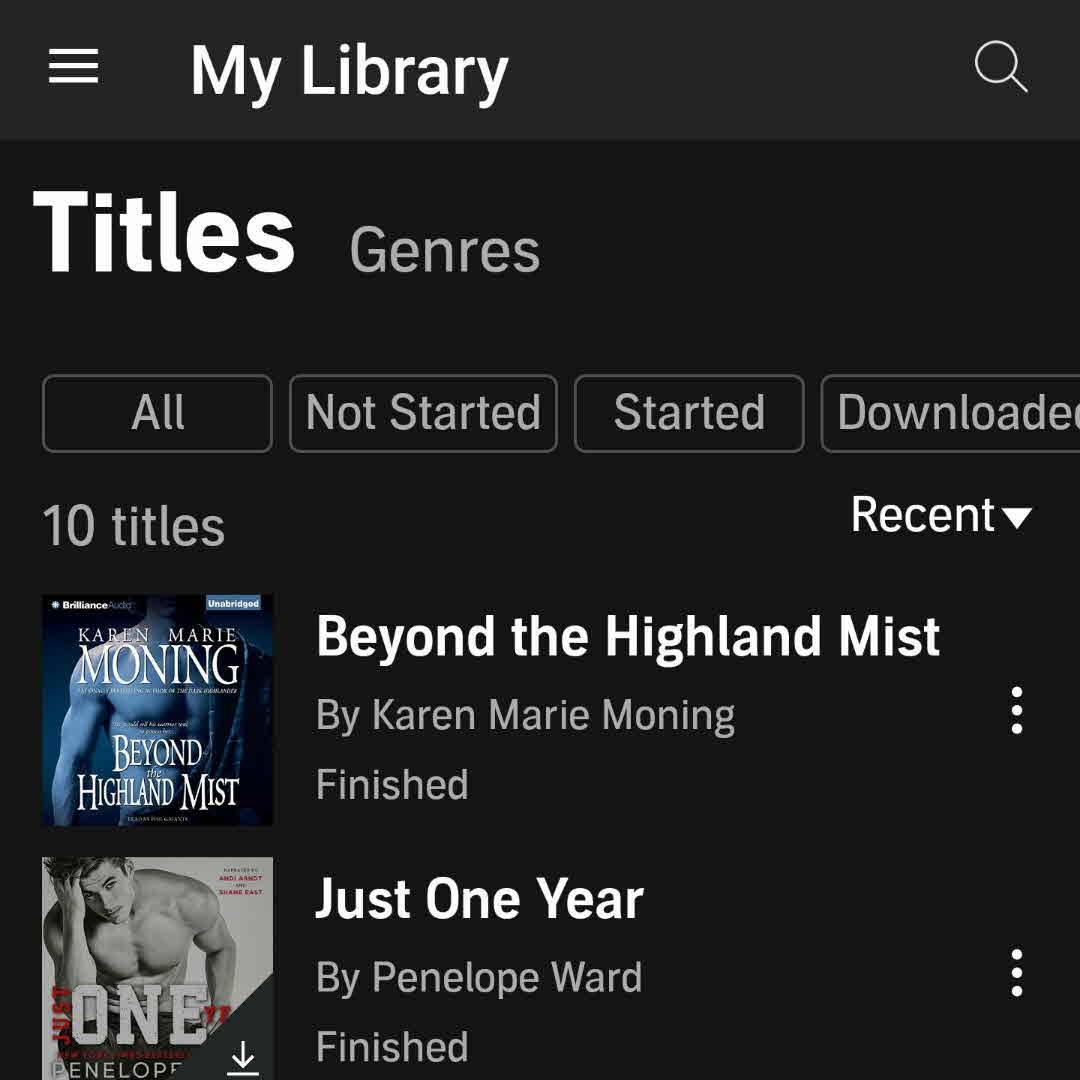
Task: Open the hamburger navigation menu
Action: point(74,68)
